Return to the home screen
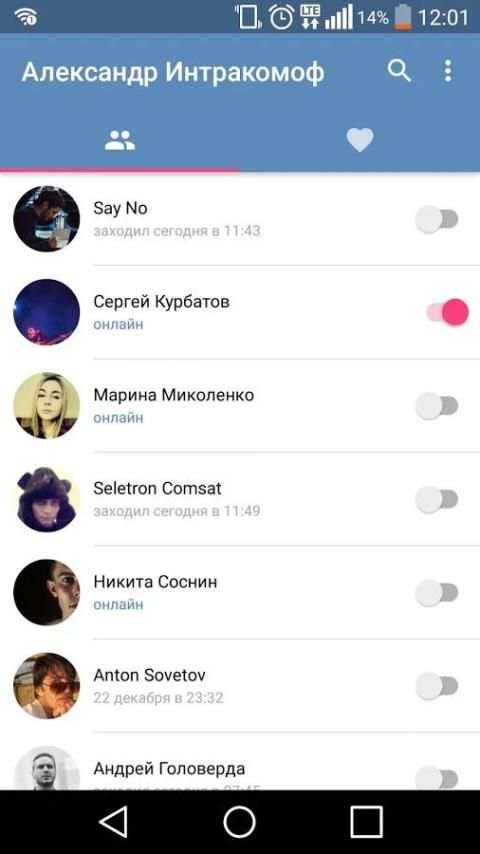Screen dimensions: 480x854 239,822
